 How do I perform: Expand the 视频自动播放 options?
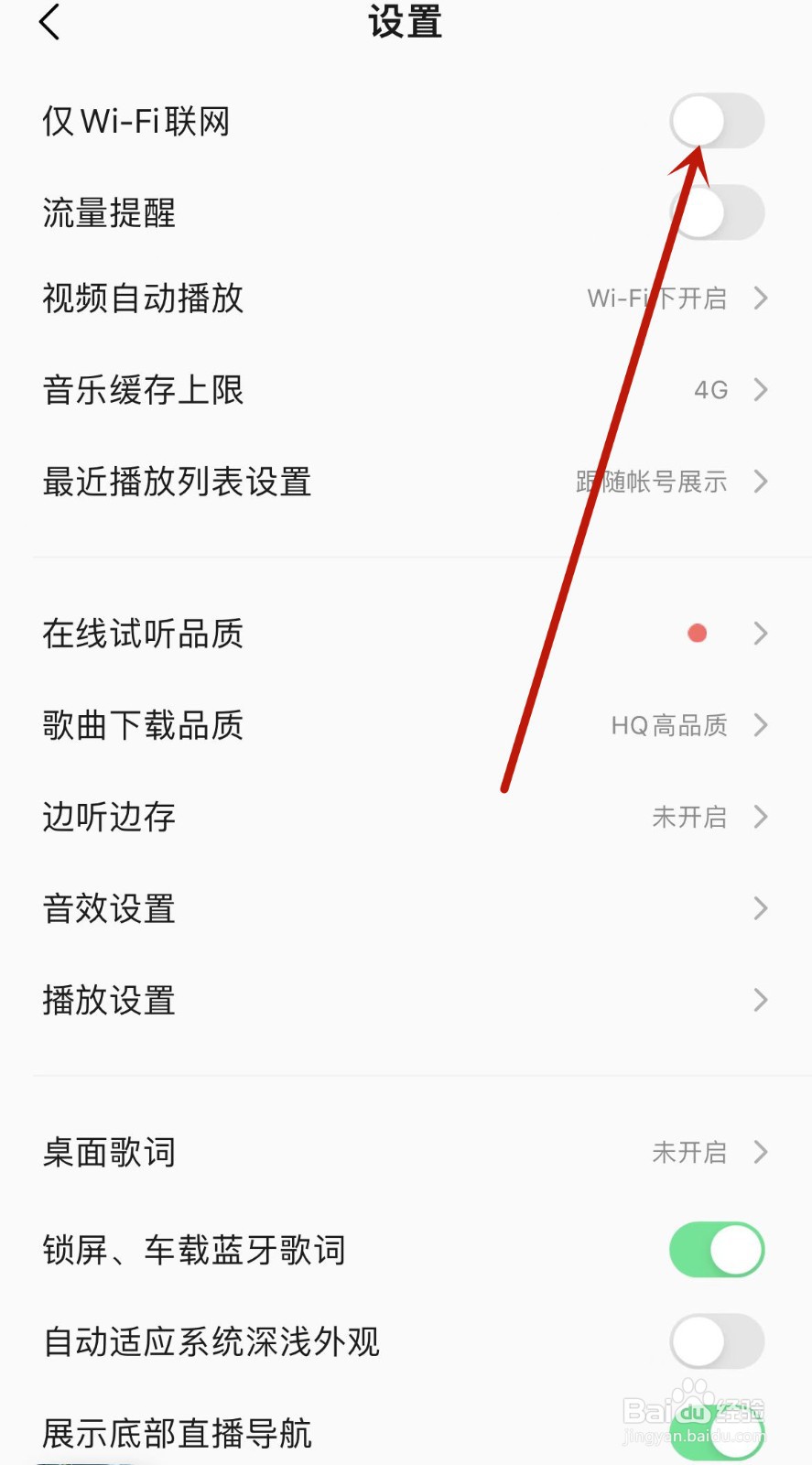point(761,298)
